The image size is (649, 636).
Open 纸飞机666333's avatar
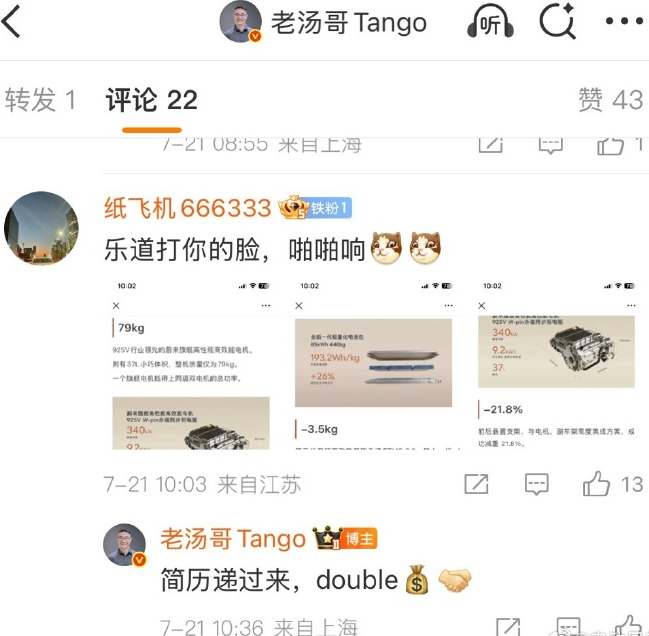tap(41, 229)
